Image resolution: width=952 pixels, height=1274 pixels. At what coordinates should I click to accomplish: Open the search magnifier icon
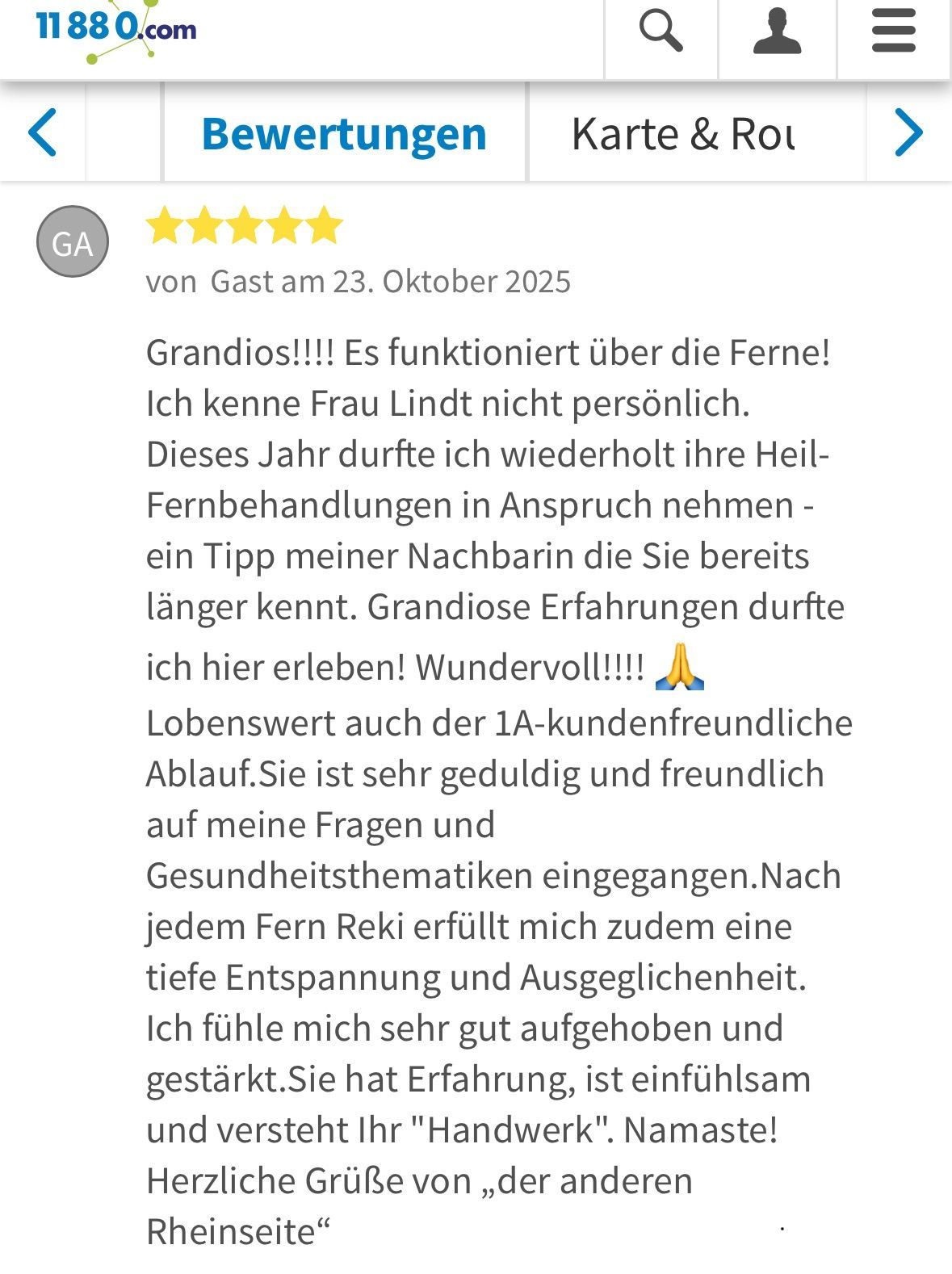[661, 34]
